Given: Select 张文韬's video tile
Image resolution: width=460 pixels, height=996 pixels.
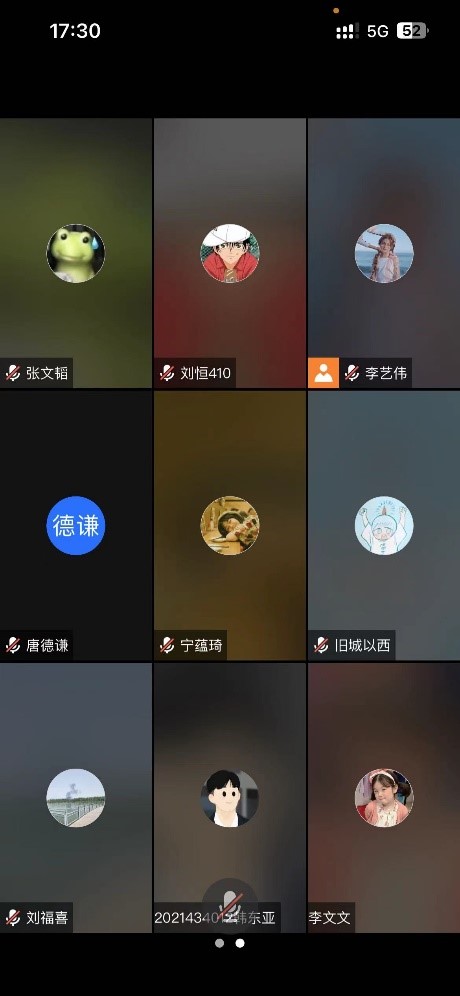Looking at the screenshot, I should (76, 253).
